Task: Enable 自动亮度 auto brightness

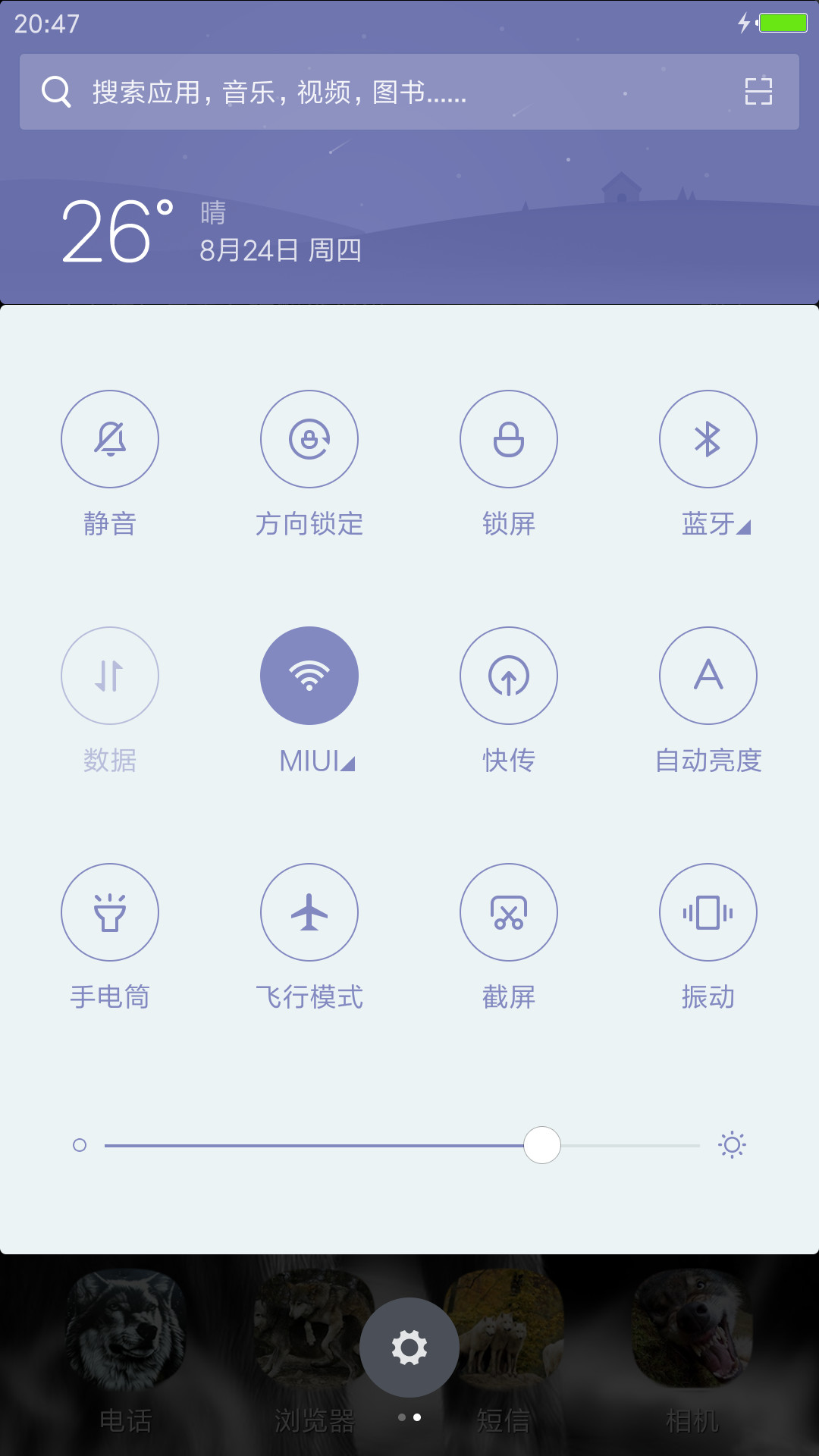Action: pos(708,676)
